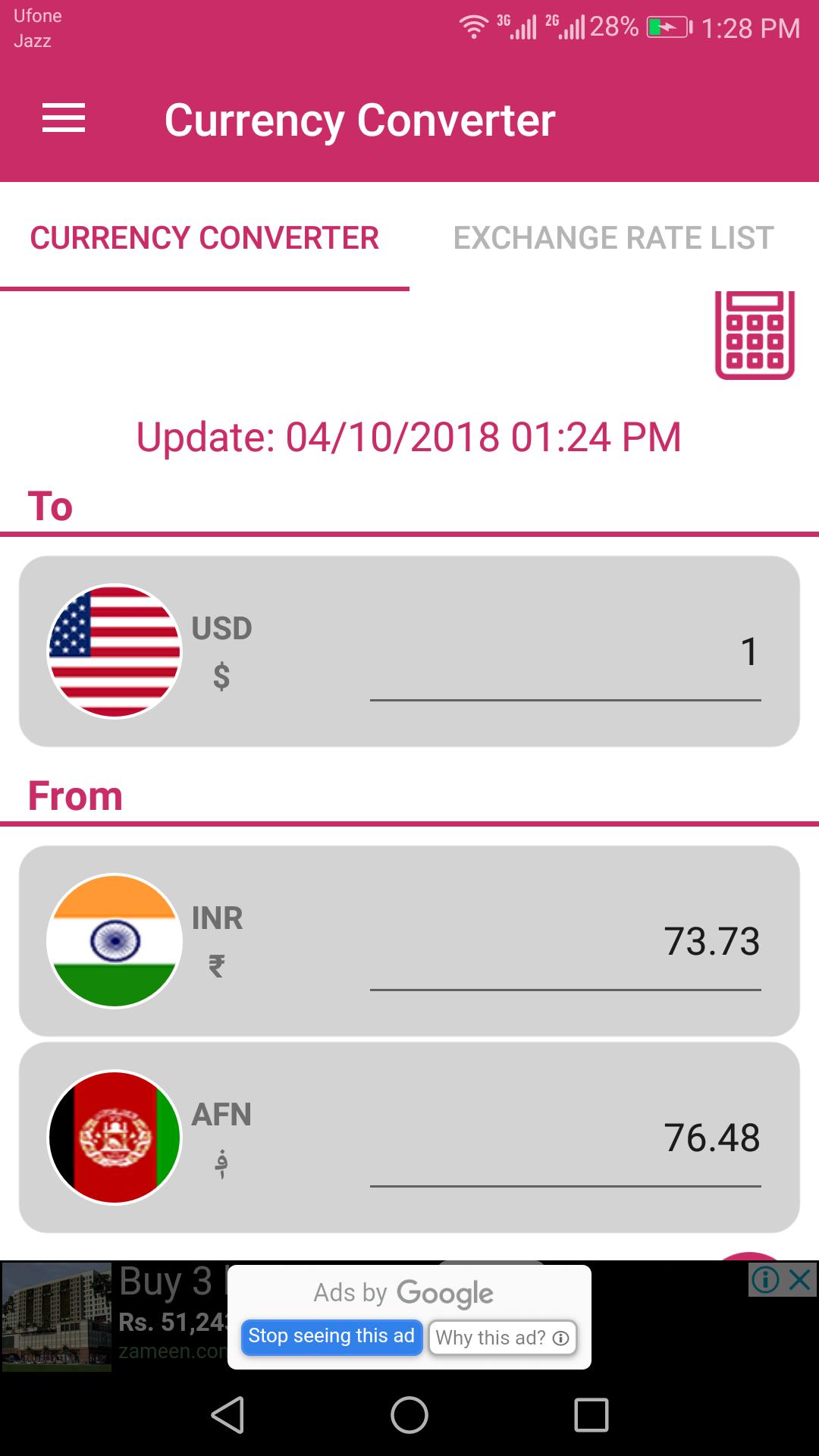Go back using system back button
This screenshot has height=1456, width=819.
click(227, 1415)
